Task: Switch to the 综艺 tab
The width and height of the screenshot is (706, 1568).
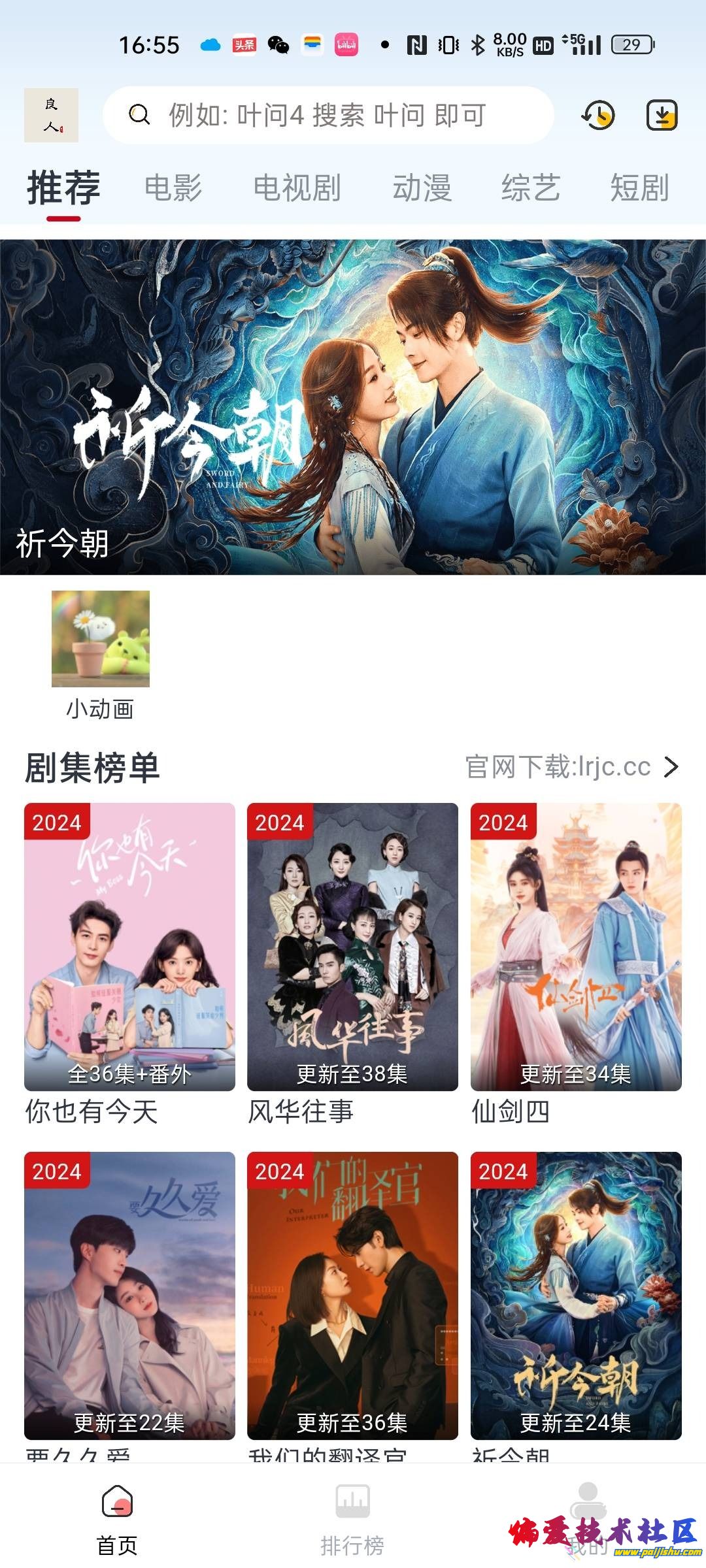Action: tap(530, 188)
